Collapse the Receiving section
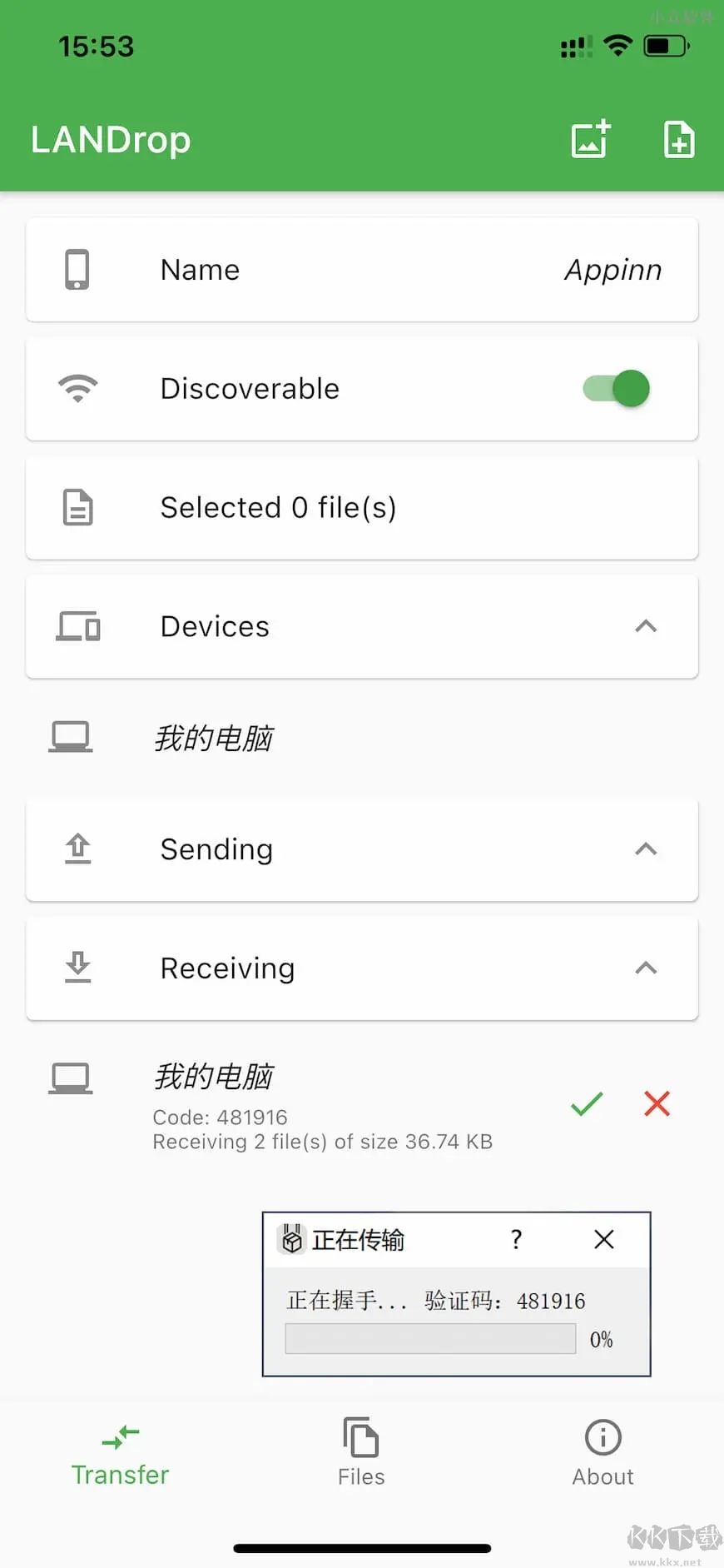Viewport: 724px width, 1568px height. tap(646, 968)
